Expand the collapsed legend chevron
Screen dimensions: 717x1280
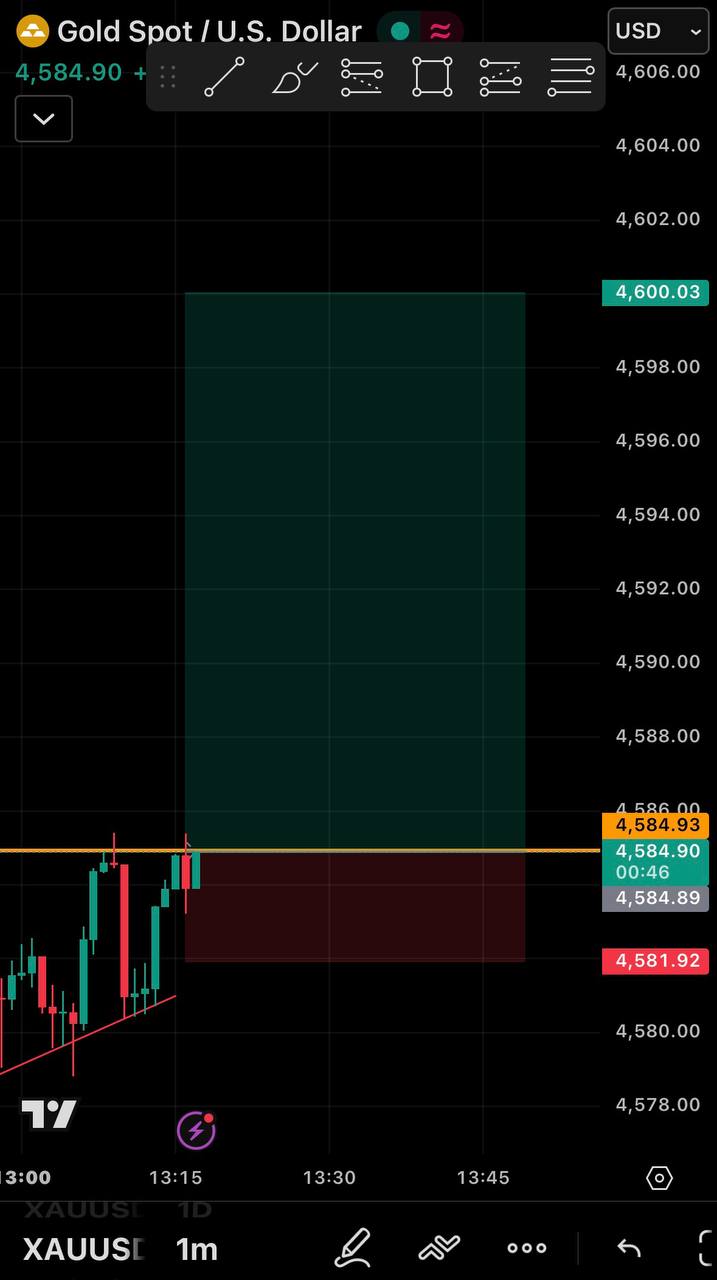44,119
